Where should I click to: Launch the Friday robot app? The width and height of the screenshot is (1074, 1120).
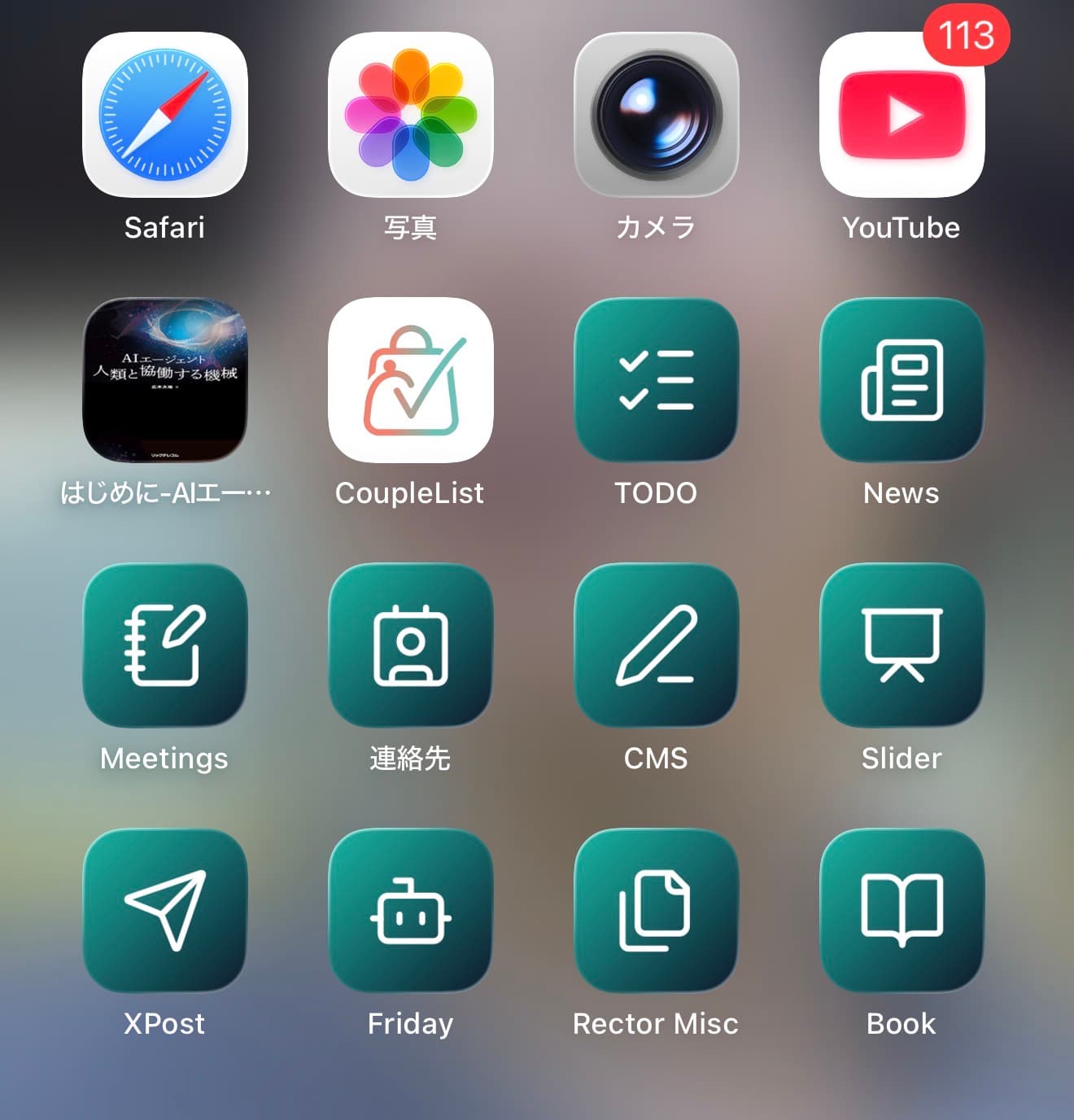click(410, 911)
